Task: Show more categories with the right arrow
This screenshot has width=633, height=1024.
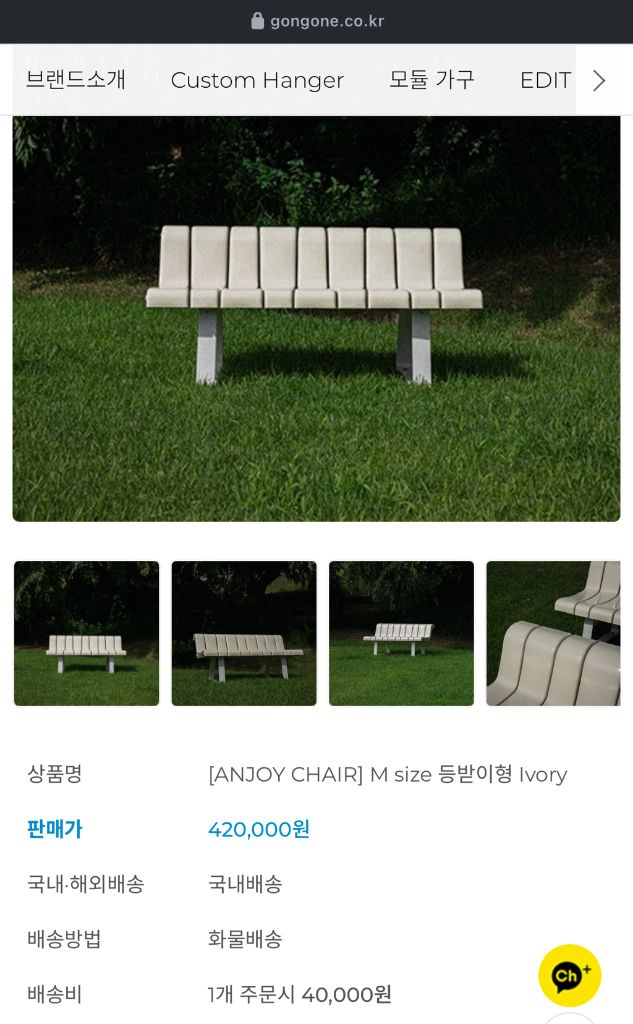Action: click(599, 81)
